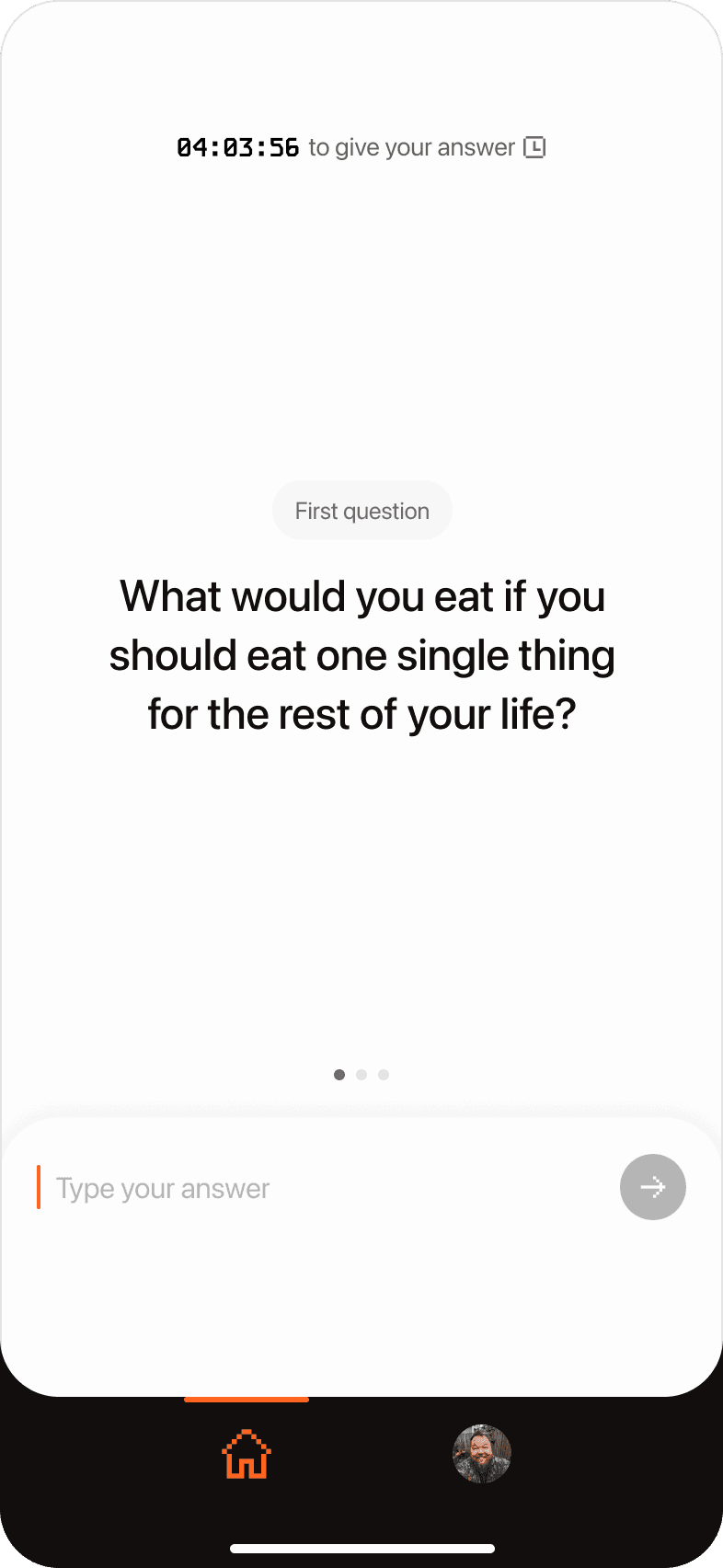The width and height of the screenshot is (723, 1568).
Task: Open the profile picture tab
Action: pos(482,1454)
